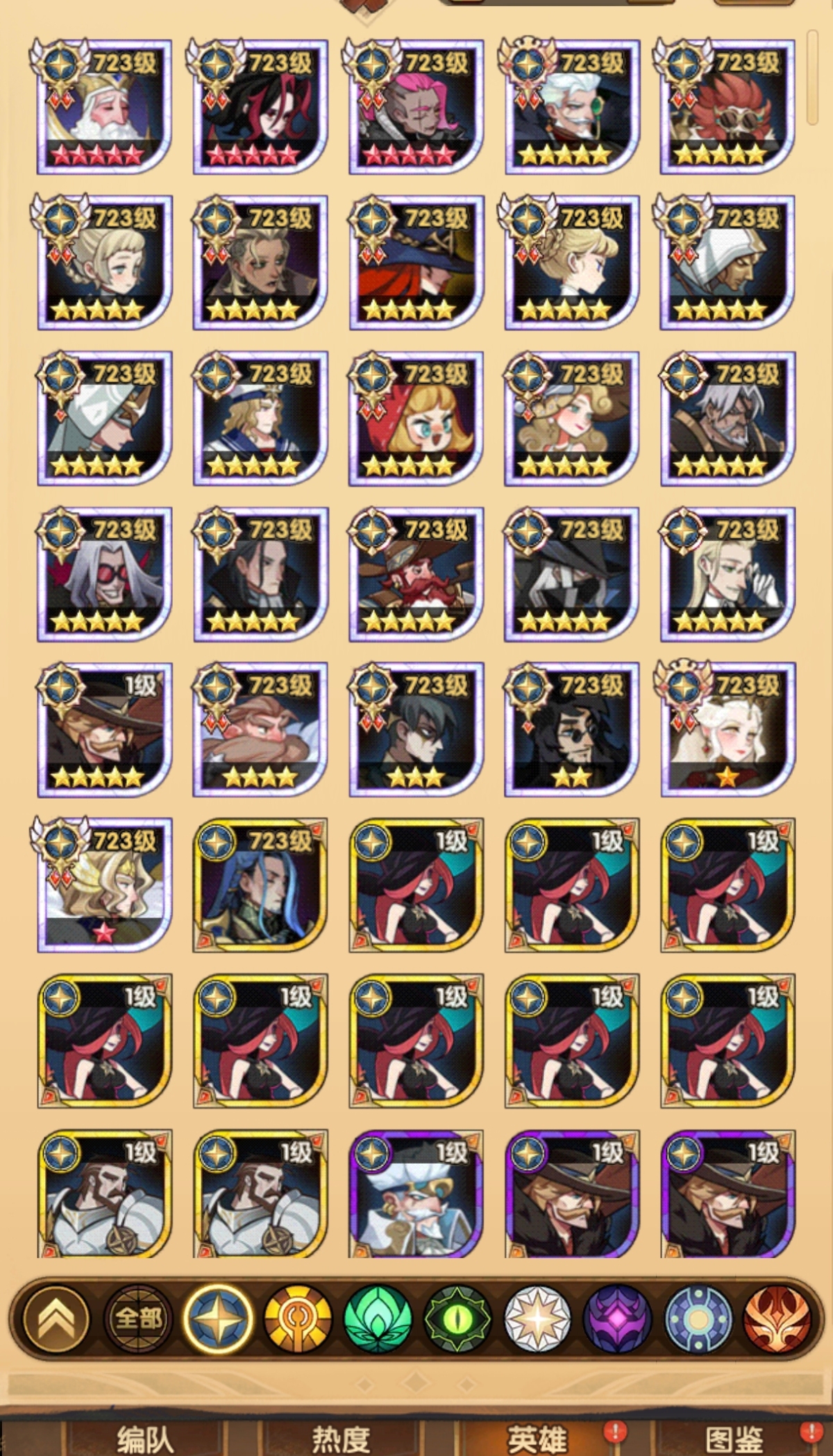Select the blue four-point star faction filter

point(218,1319)
